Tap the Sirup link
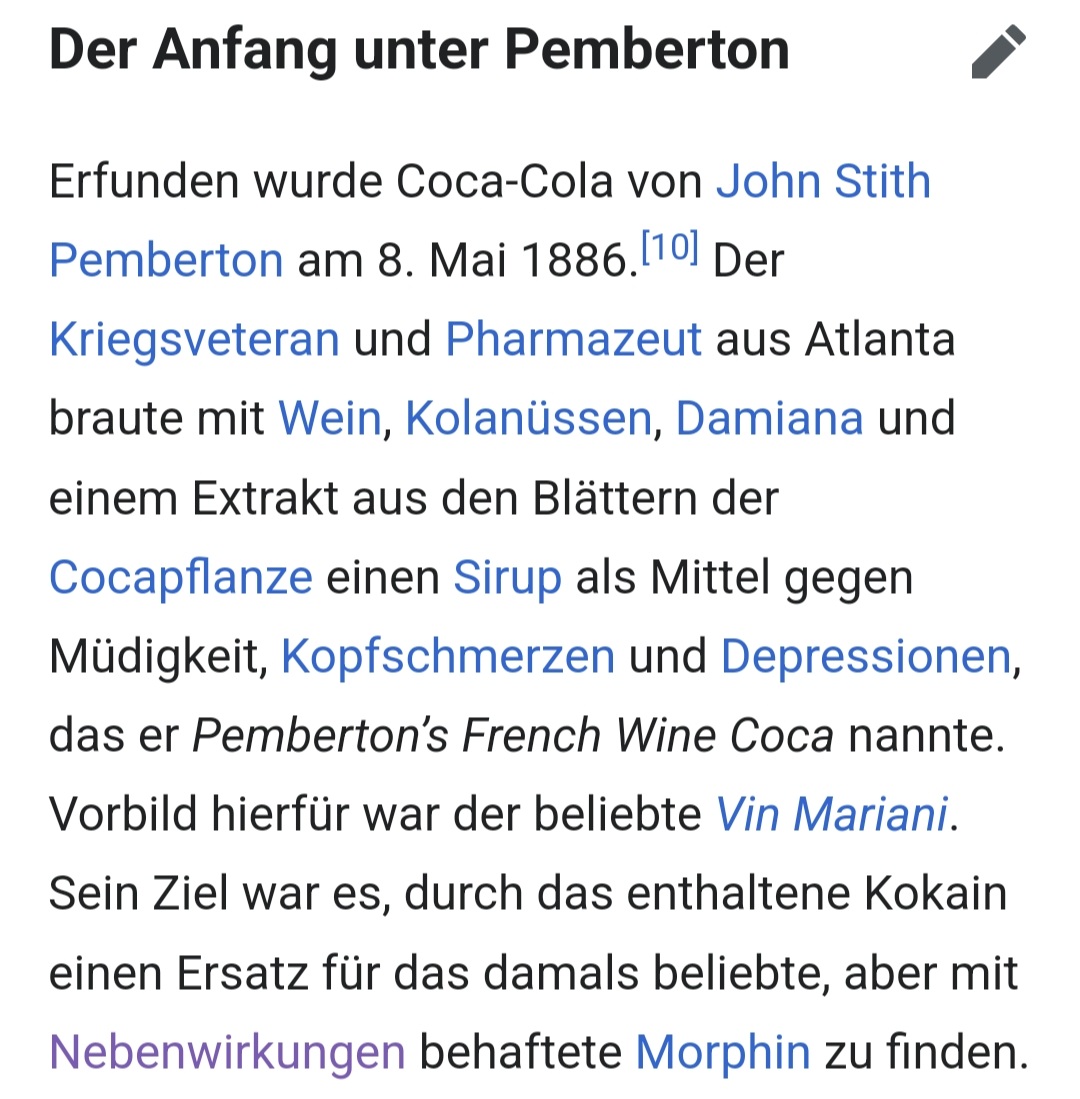1080x1099 pixels. click(507, 577)
